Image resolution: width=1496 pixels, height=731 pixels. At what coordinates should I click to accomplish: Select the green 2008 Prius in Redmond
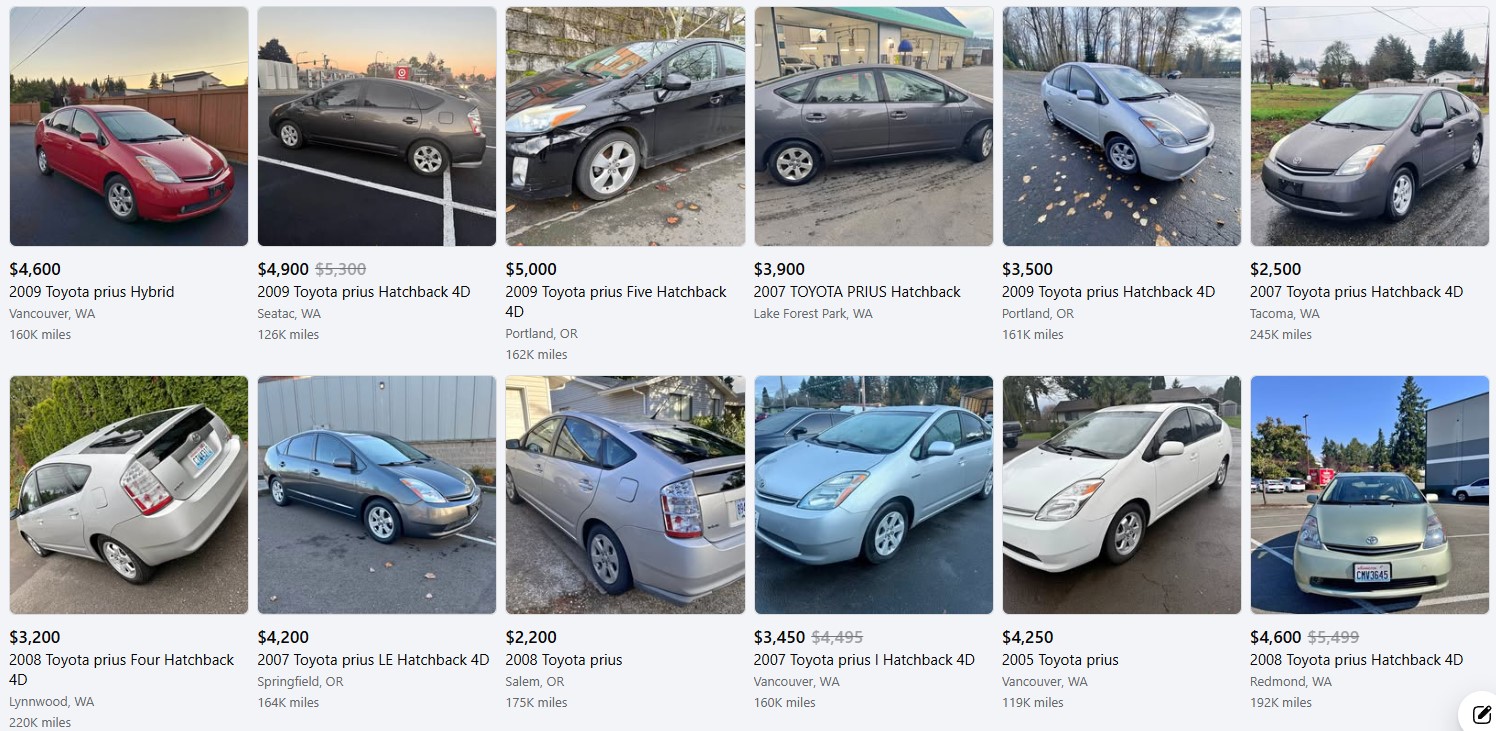(1369, 495)
